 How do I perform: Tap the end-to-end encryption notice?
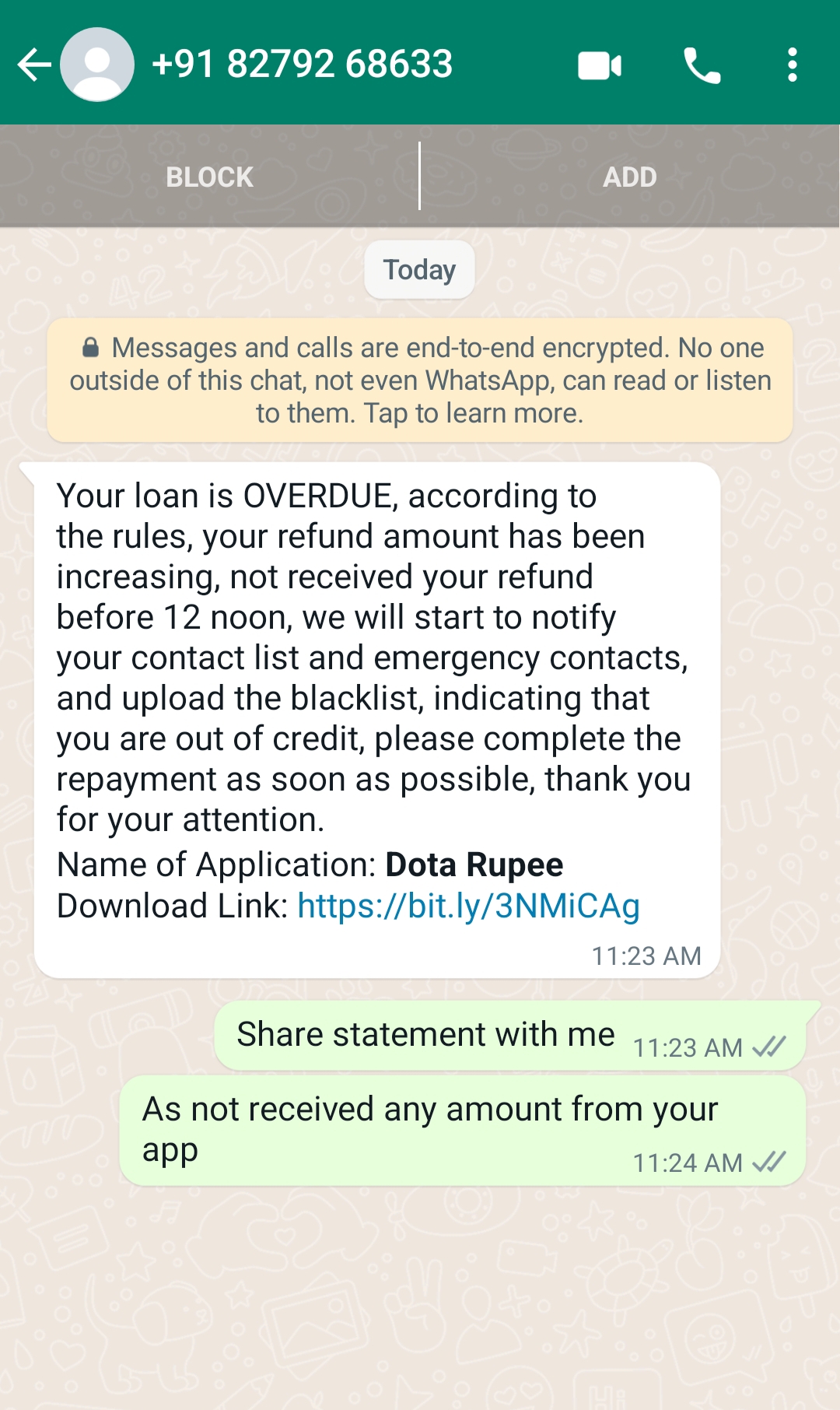(x=420, y=381)
